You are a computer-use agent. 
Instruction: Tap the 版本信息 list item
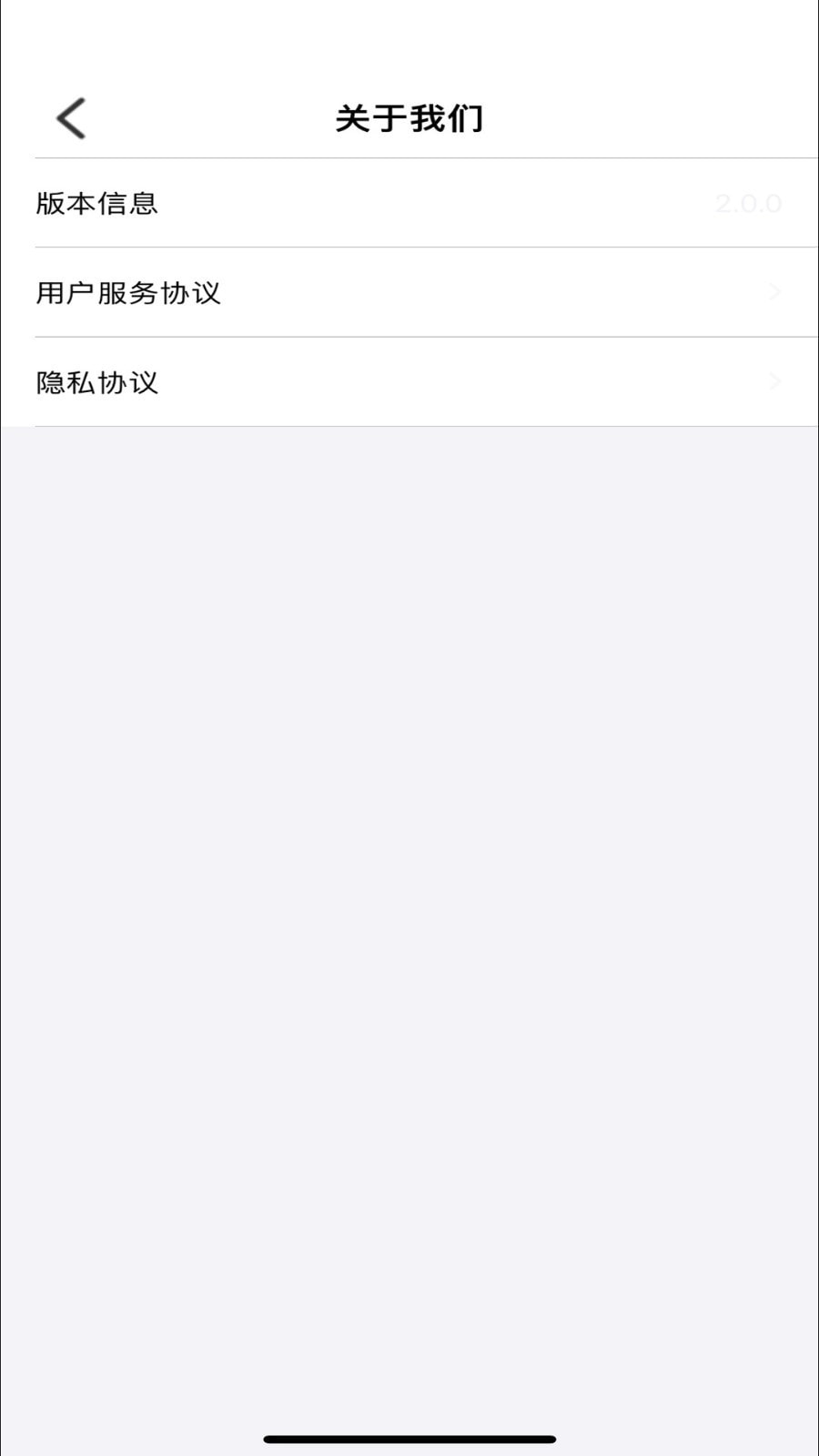tap(409, 203)
